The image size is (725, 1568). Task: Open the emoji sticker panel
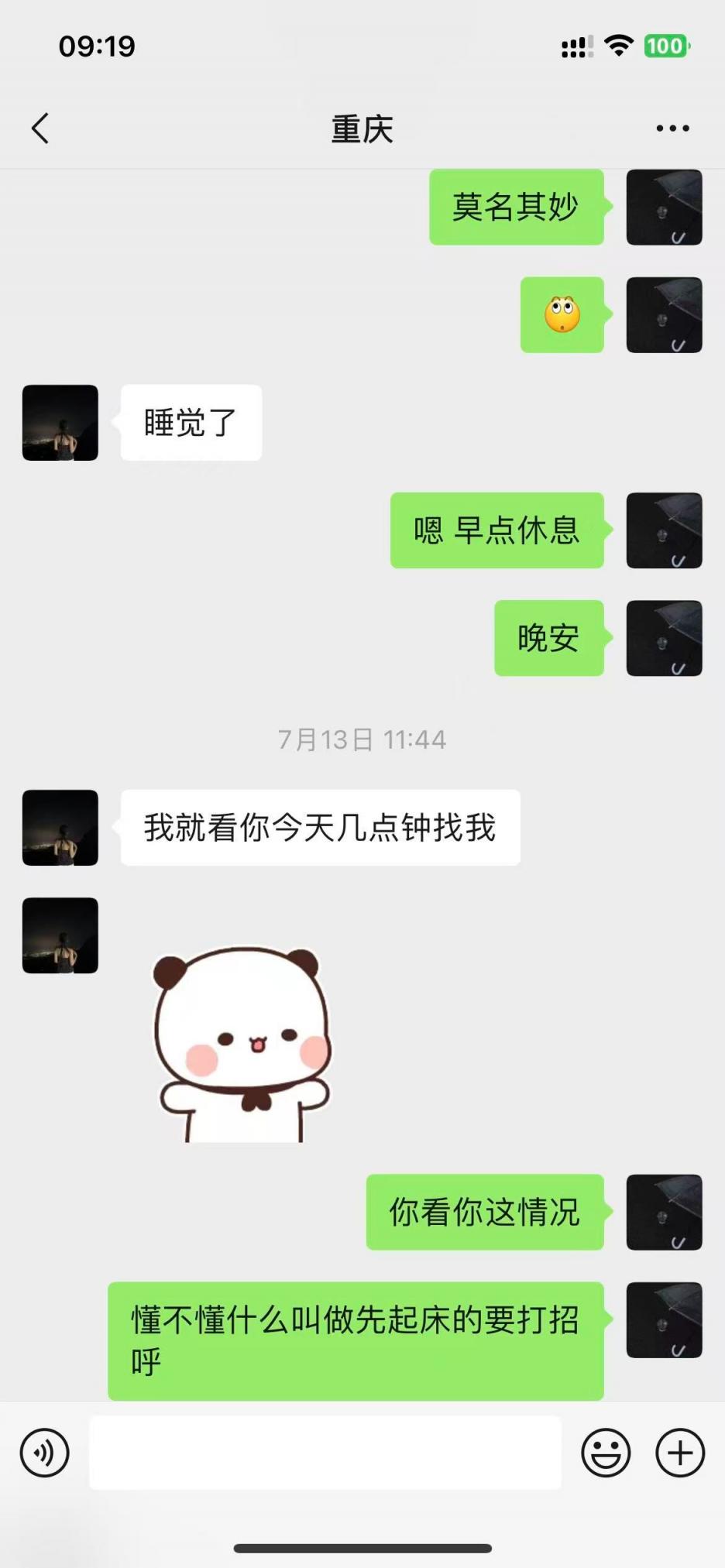[606, 1453]
